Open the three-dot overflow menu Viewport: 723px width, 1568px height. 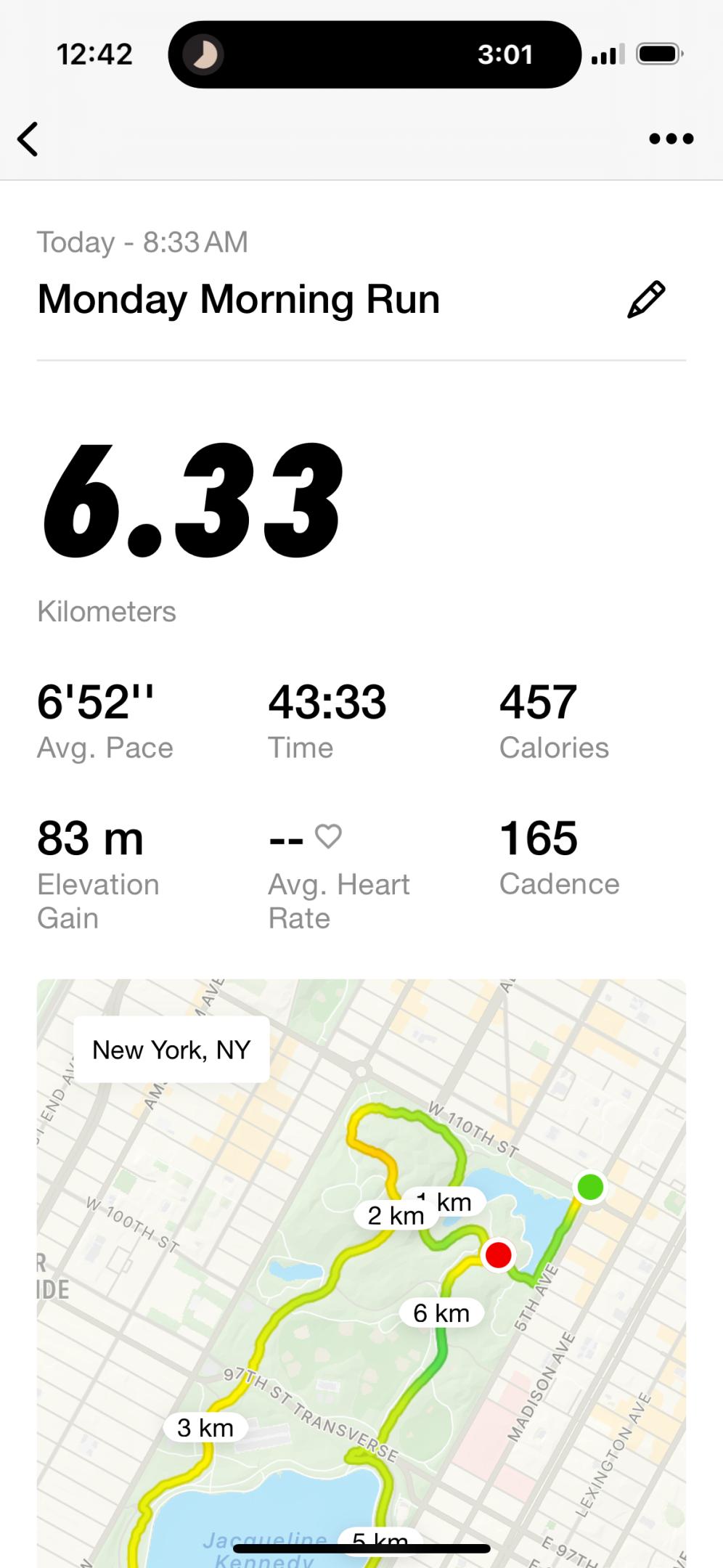[x=671, y=139]
